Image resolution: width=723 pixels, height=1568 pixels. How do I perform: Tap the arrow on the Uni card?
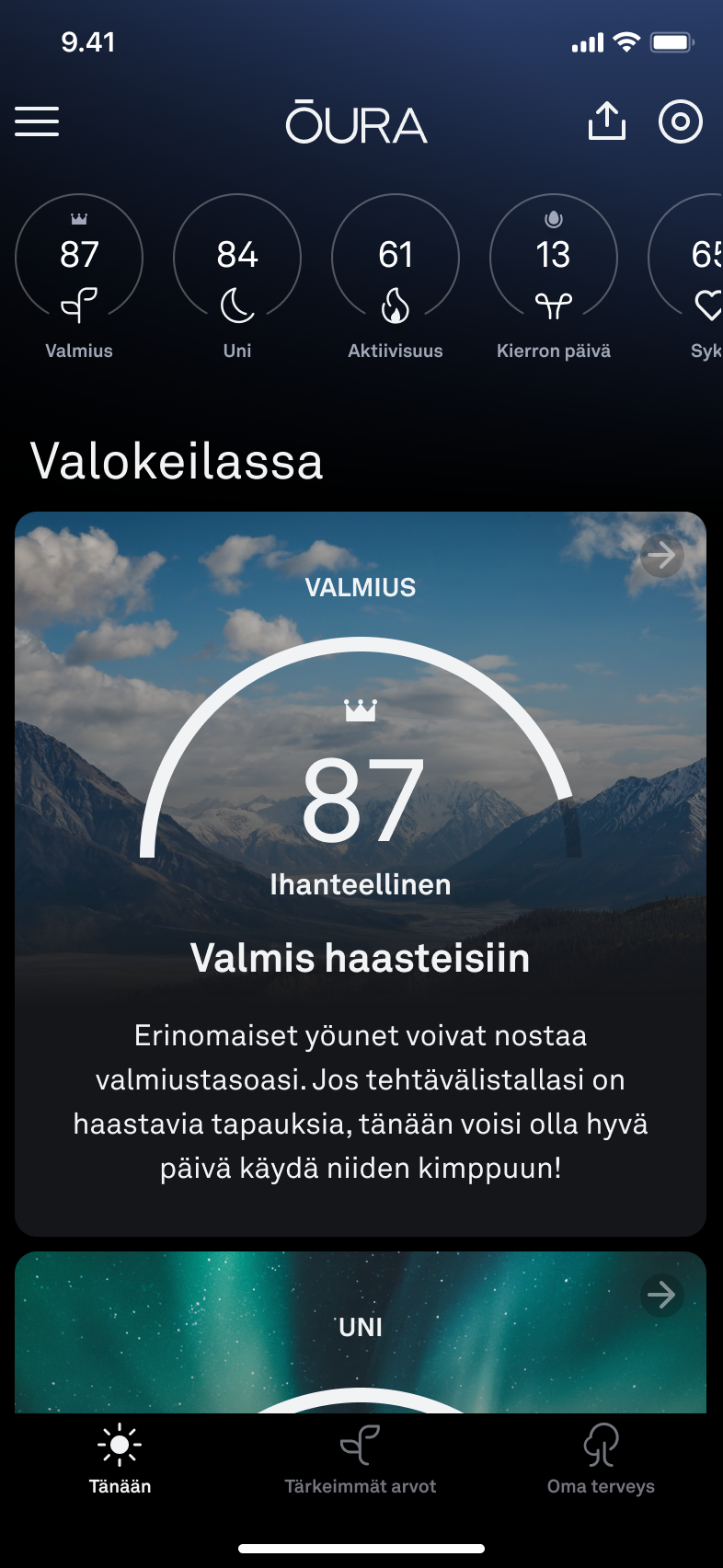pos(661,1295)
